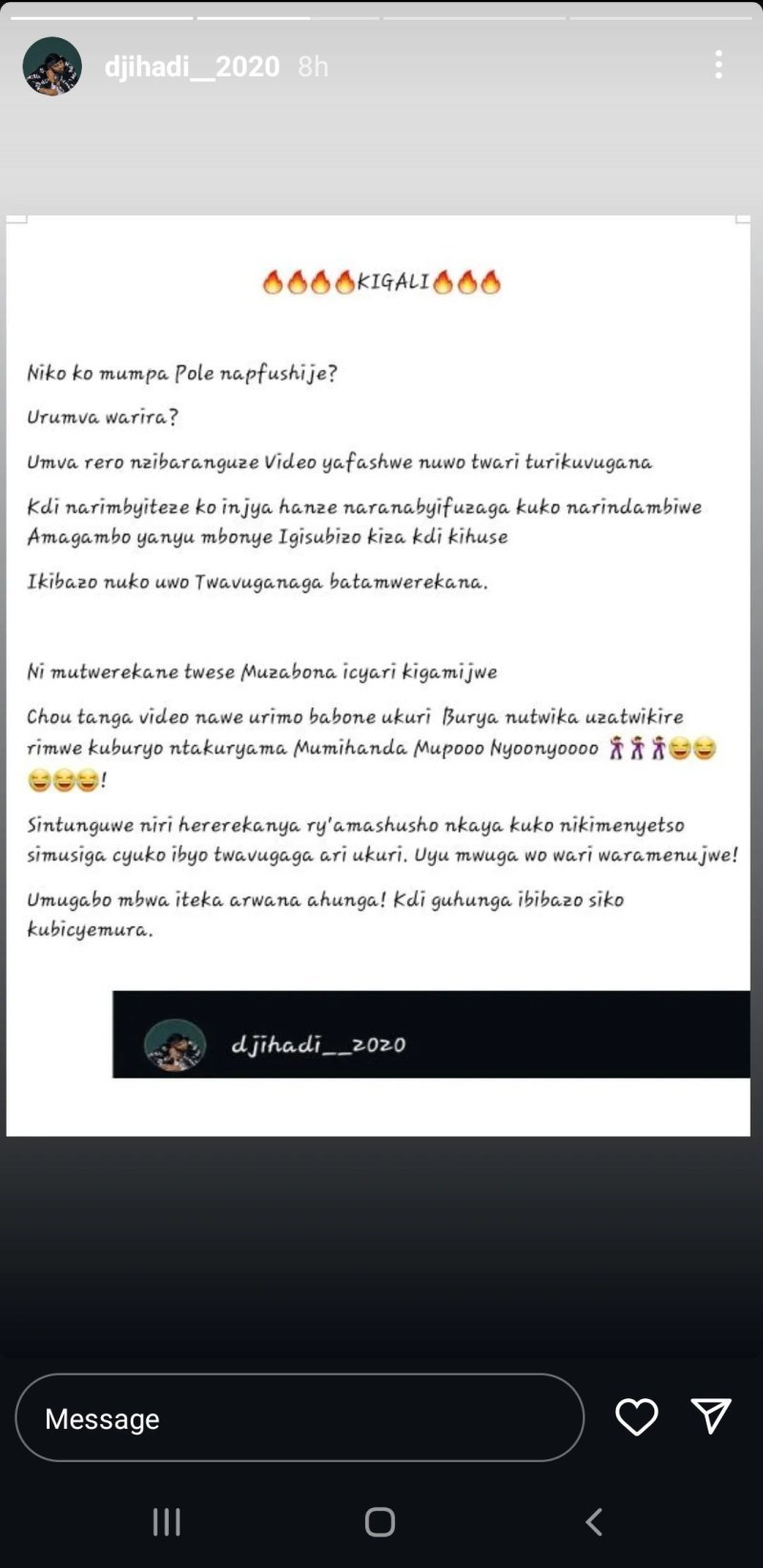The width and height of the screenshot is (763, 1568).
Task: Tap the djihadi__2020 username
Action: (x=192, y=66)
